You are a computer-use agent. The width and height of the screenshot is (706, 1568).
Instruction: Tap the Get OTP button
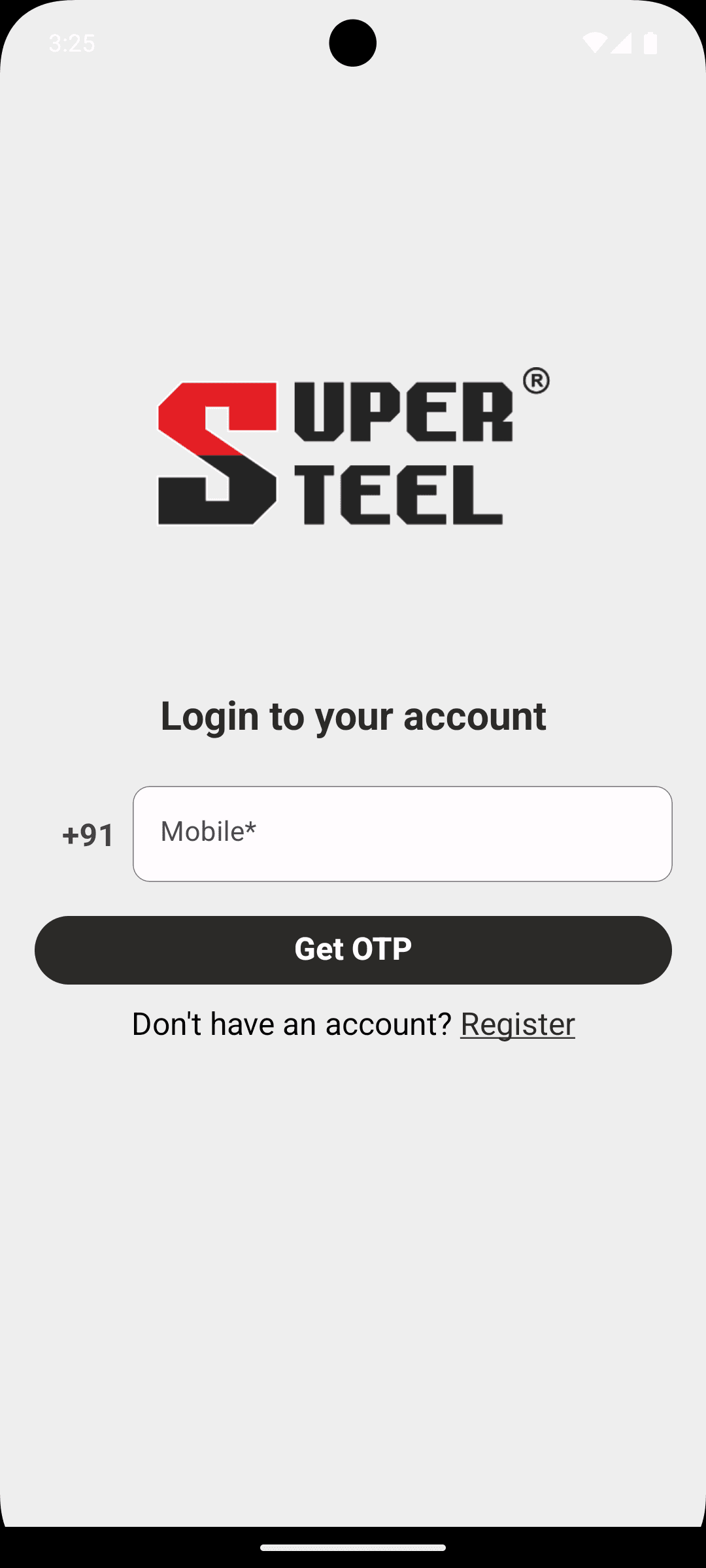point(353,950)
